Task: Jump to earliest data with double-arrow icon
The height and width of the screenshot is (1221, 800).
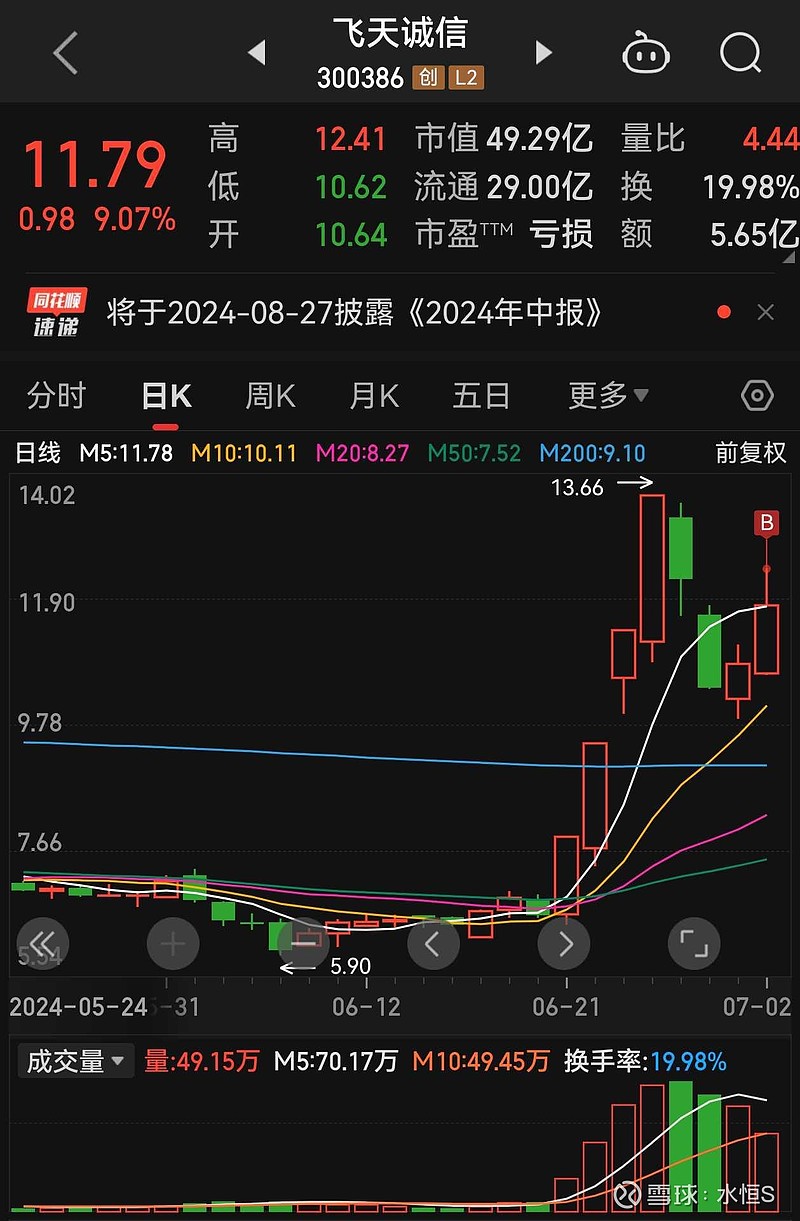Action: [42, 943]
